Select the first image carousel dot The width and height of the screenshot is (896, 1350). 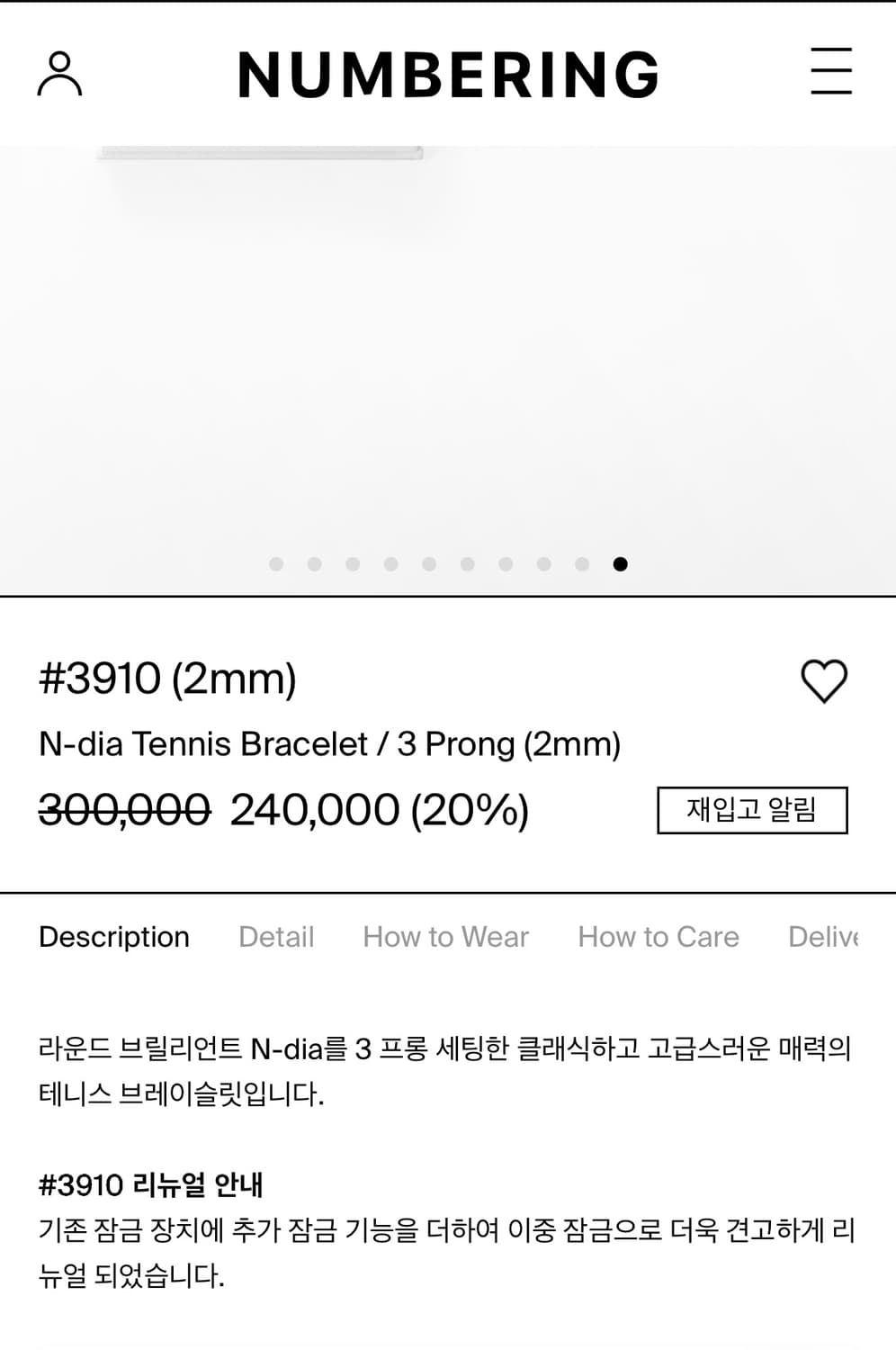(x=276, y=562)
